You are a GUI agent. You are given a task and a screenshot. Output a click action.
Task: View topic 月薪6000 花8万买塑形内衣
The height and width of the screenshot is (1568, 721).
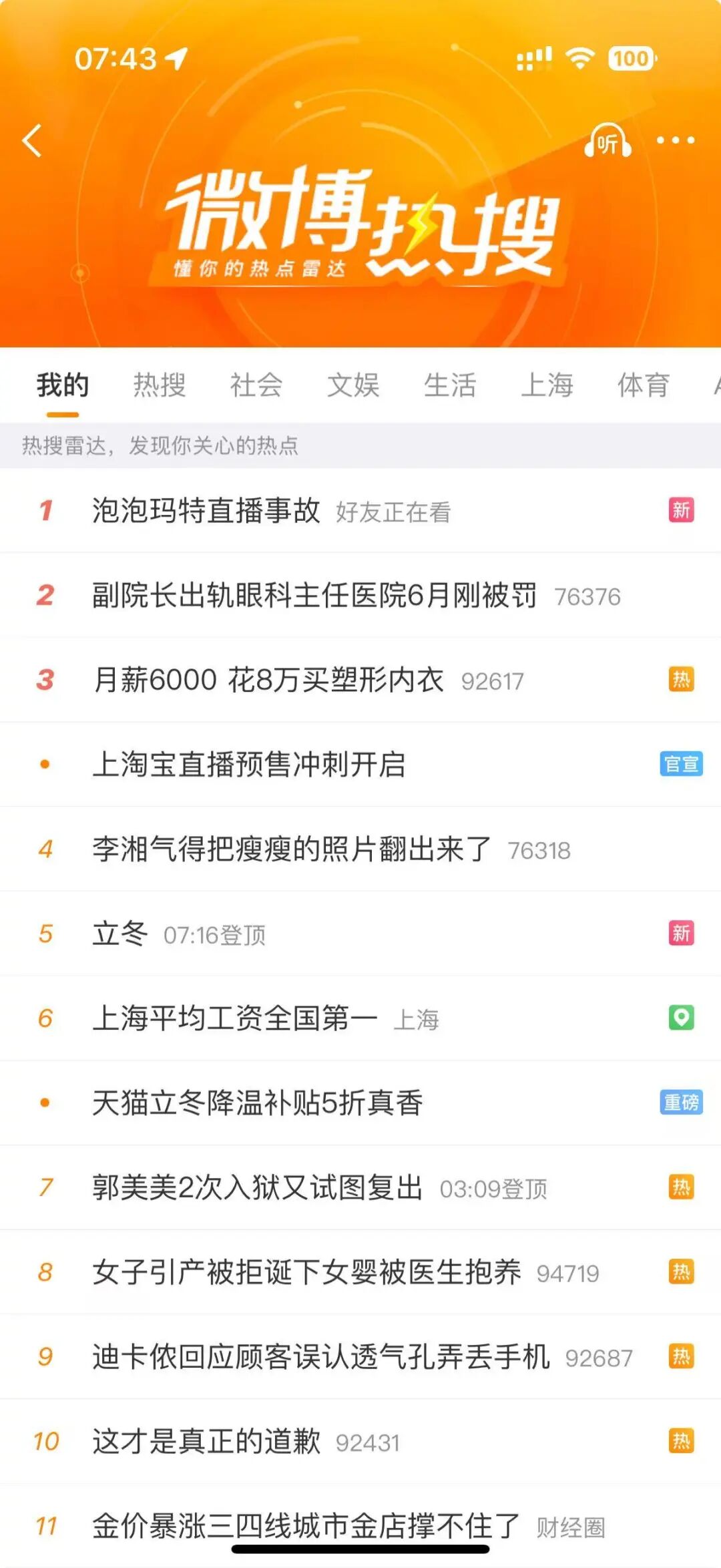(x=268, y=680)
